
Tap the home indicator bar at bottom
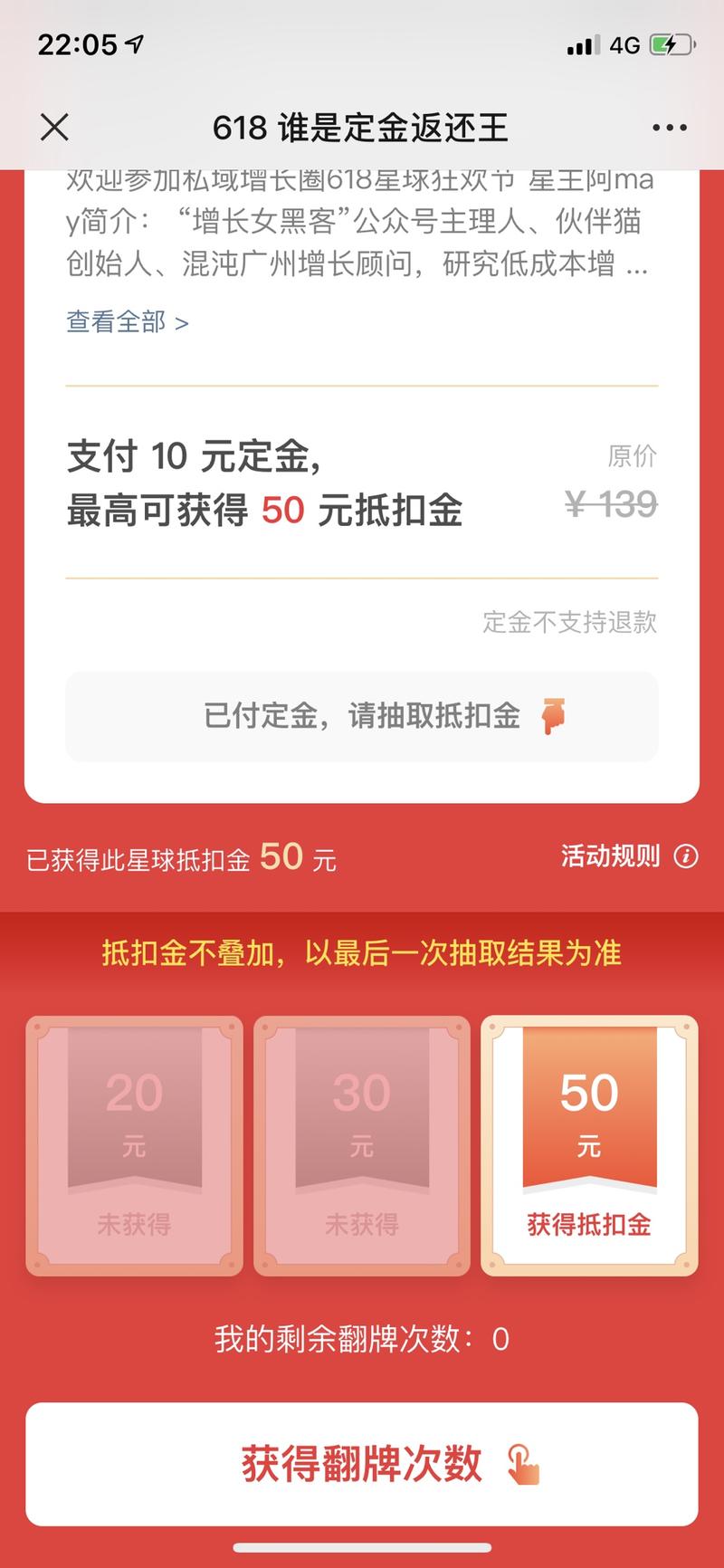[362, 1550]
